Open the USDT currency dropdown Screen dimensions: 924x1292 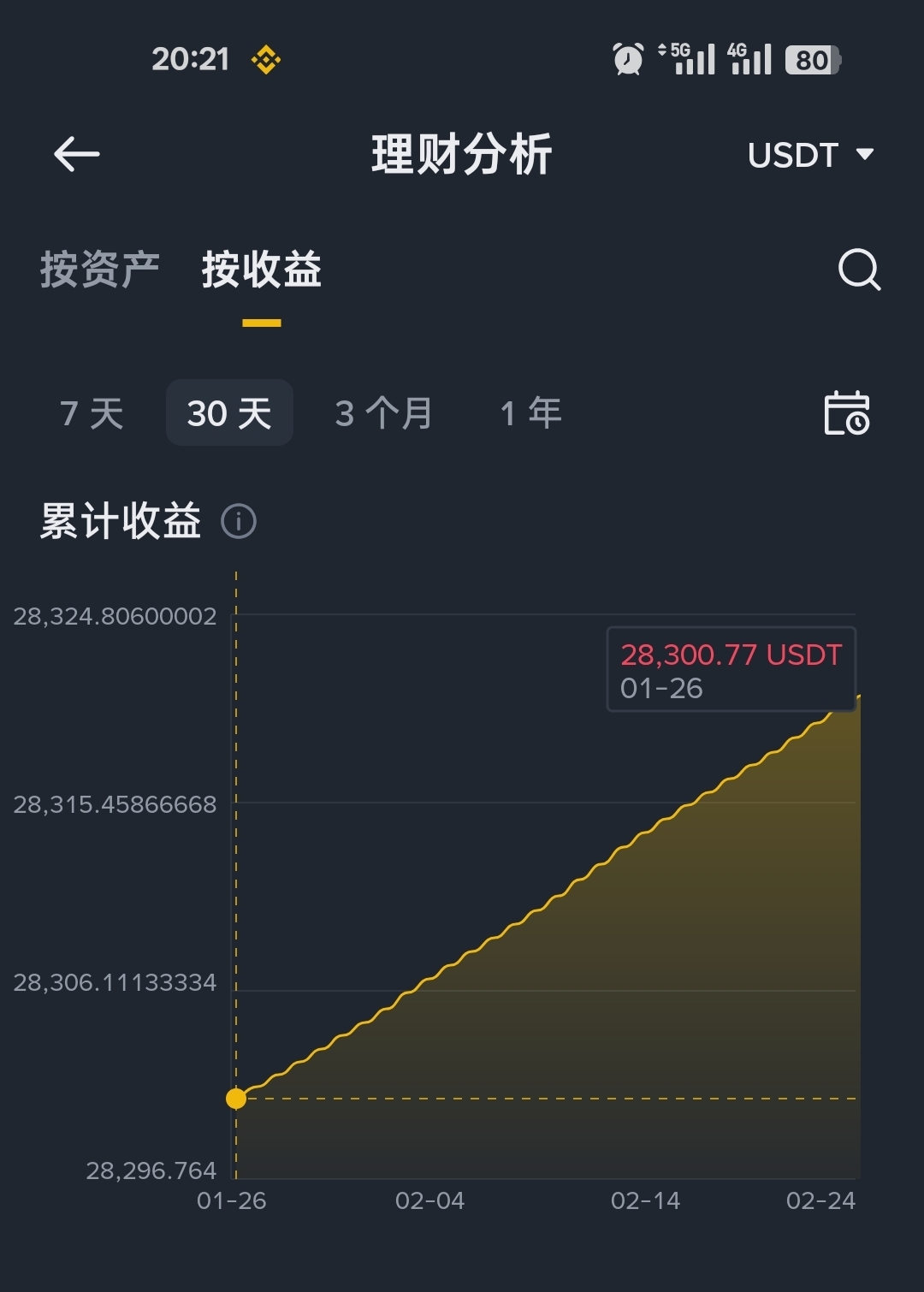(809, 155)
